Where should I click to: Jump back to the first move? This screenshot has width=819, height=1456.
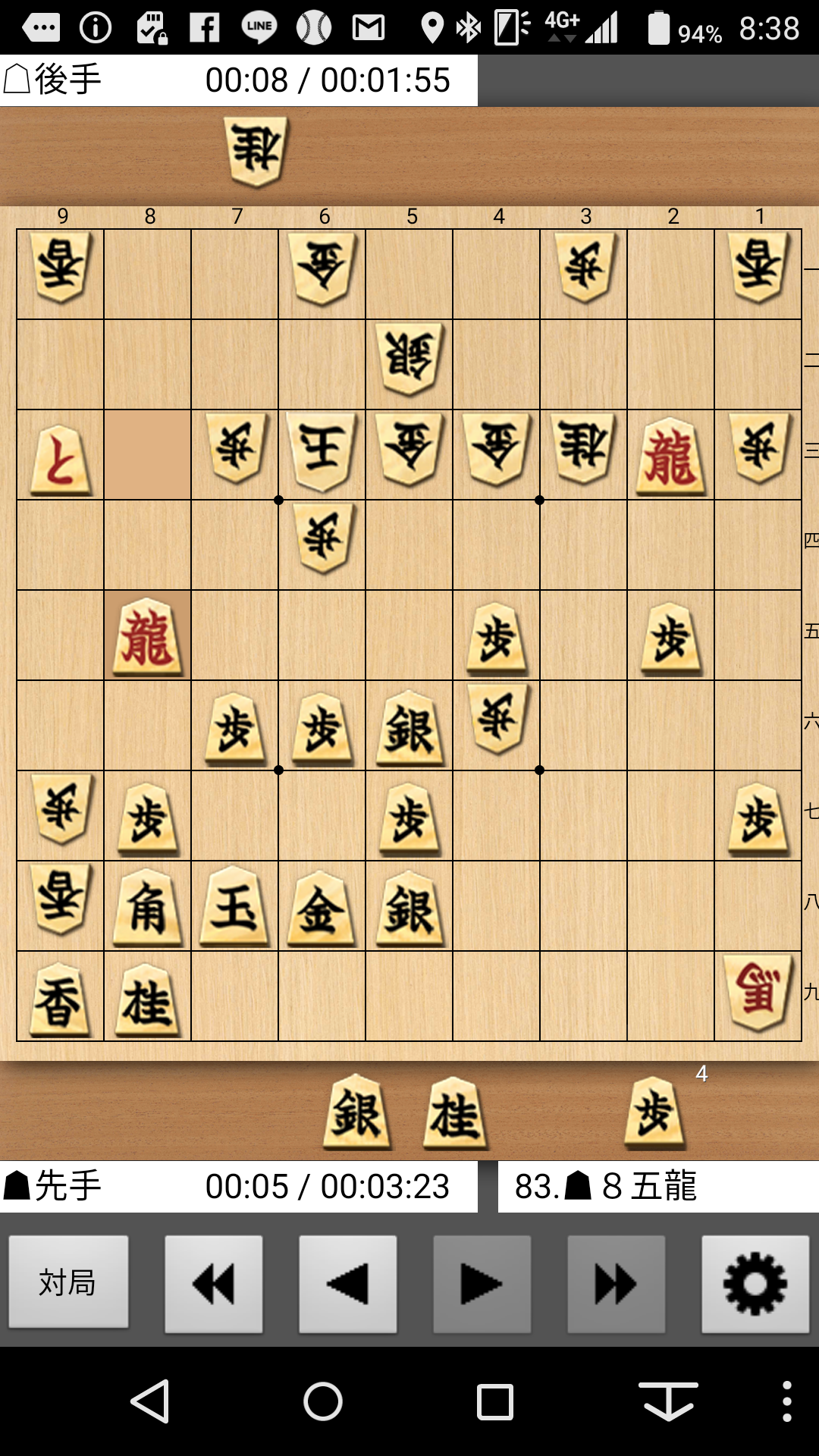click(x=214, y=1284)
